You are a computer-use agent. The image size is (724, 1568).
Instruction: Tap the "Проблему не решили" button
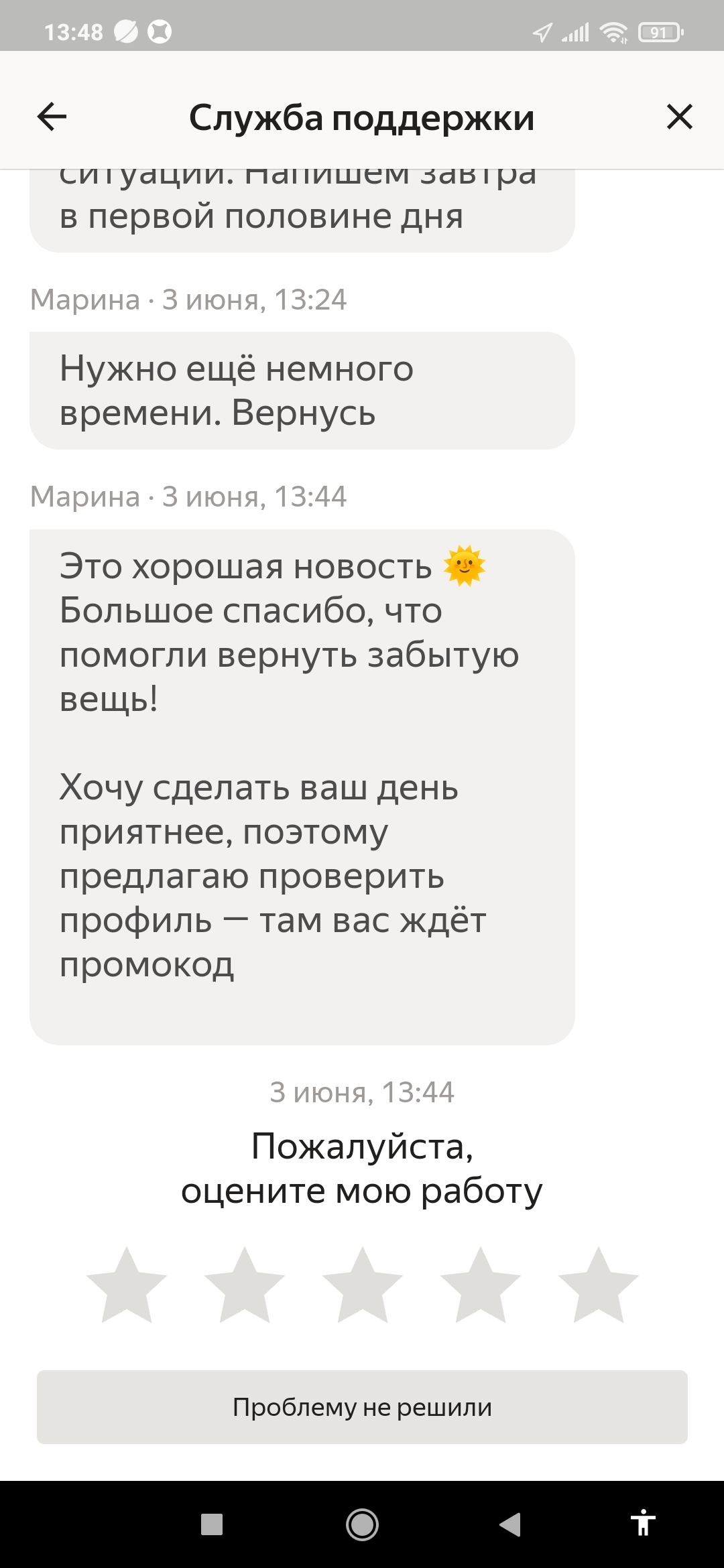(362, 1407)
